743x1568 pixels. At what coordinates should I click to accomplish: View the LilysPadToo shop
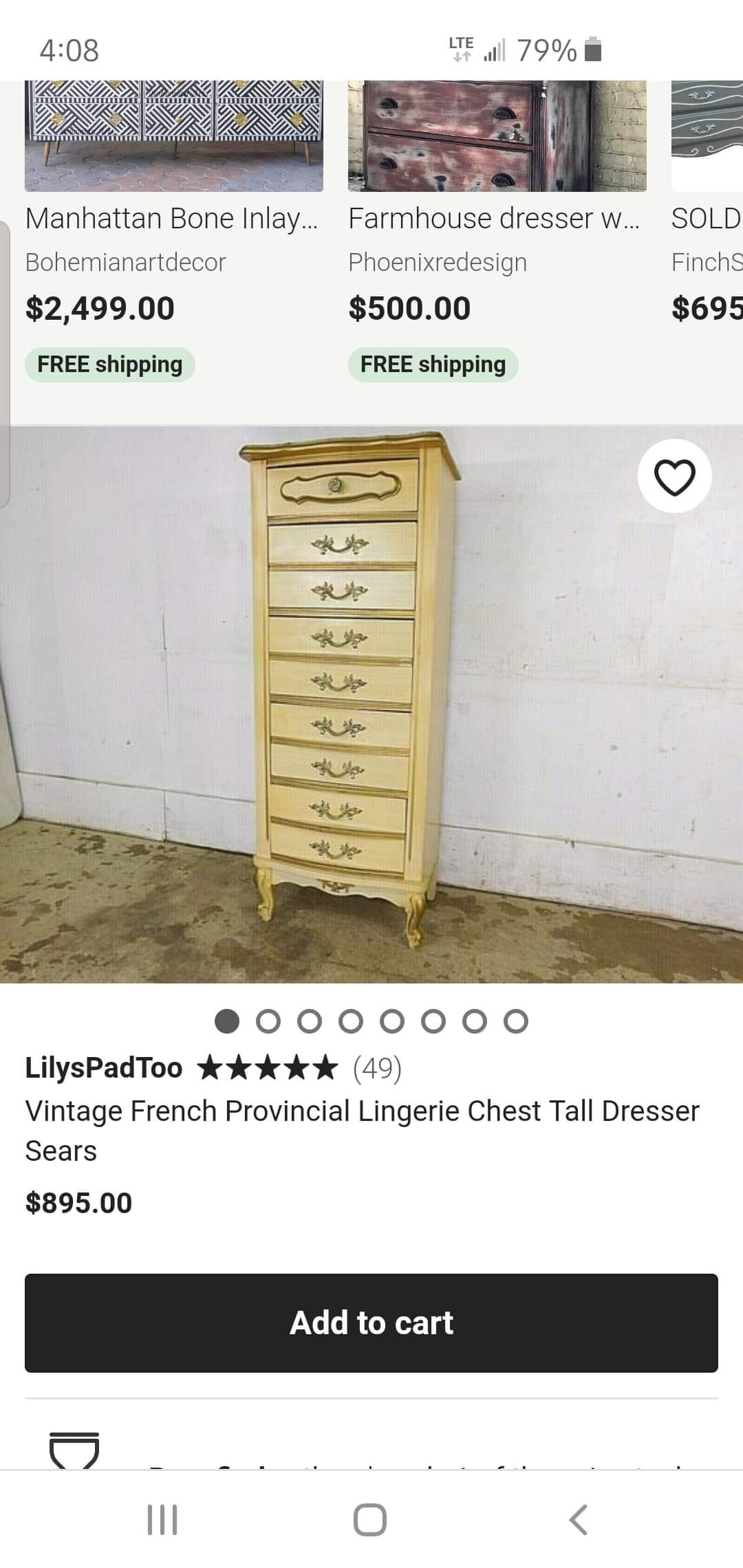click(104, 1068)
